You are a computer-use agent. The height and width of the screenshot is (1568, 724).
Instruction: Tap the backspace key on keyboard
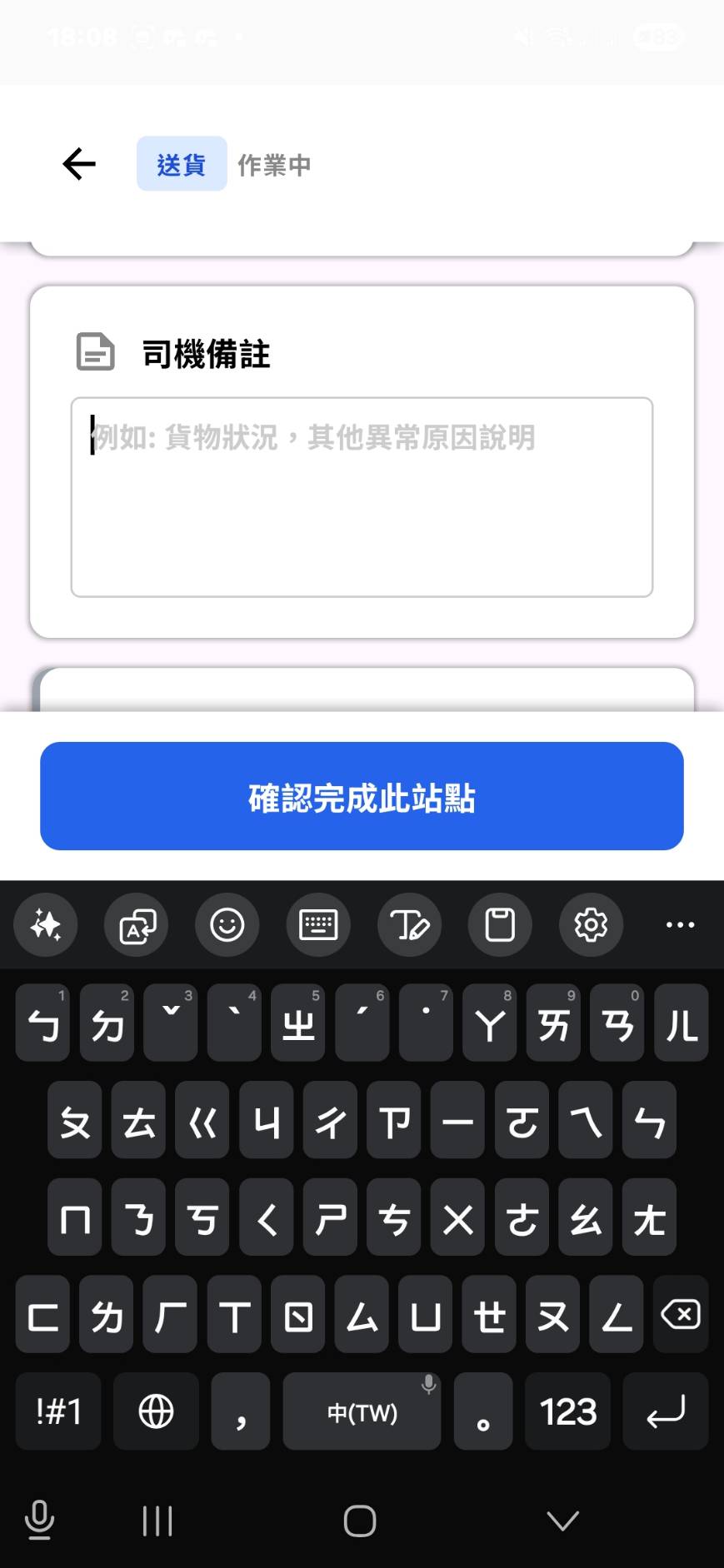click(x=680, y=1315)
